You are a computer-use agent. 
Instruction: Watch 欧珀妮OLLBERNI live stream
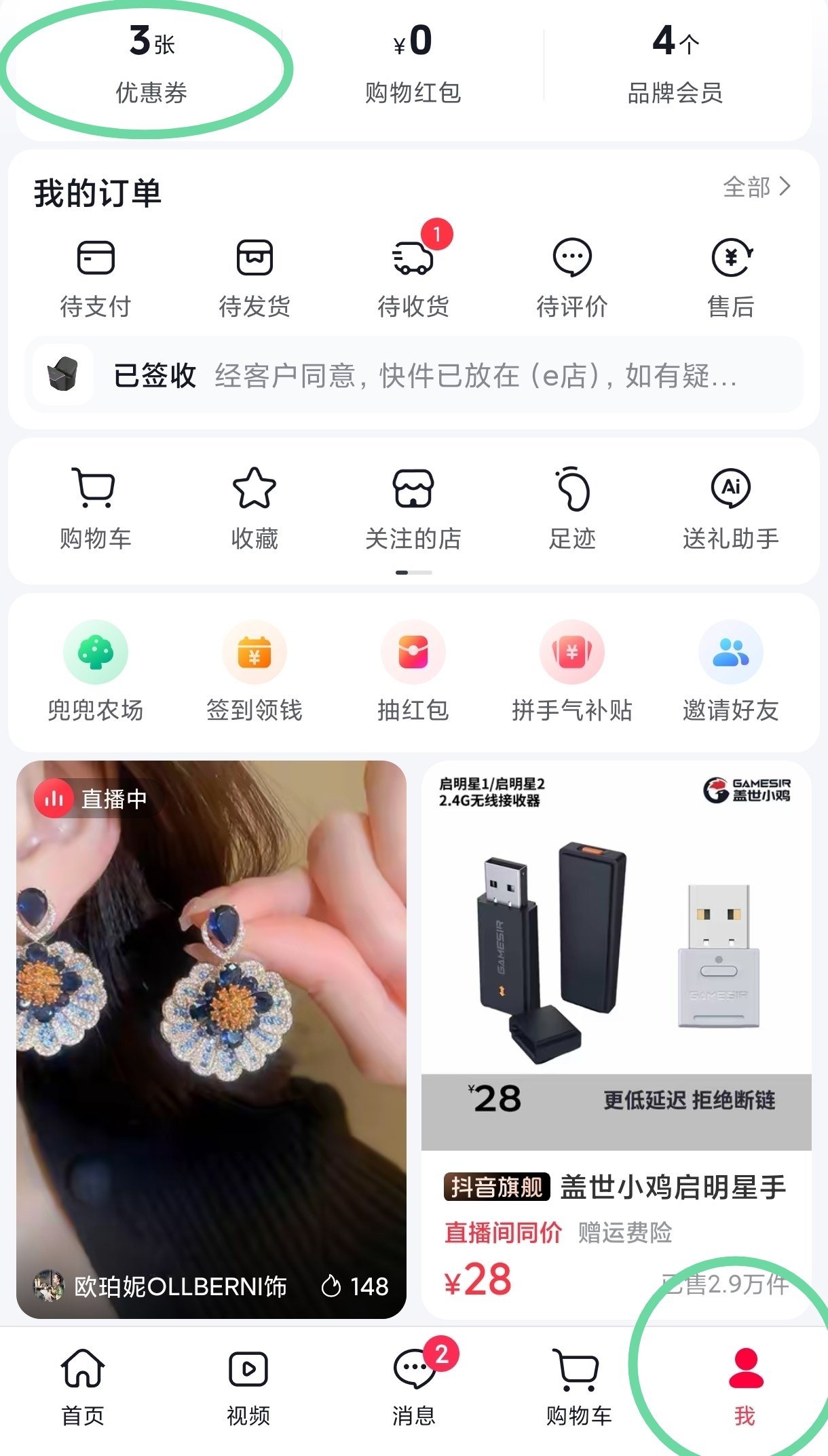pos(211,1038)
